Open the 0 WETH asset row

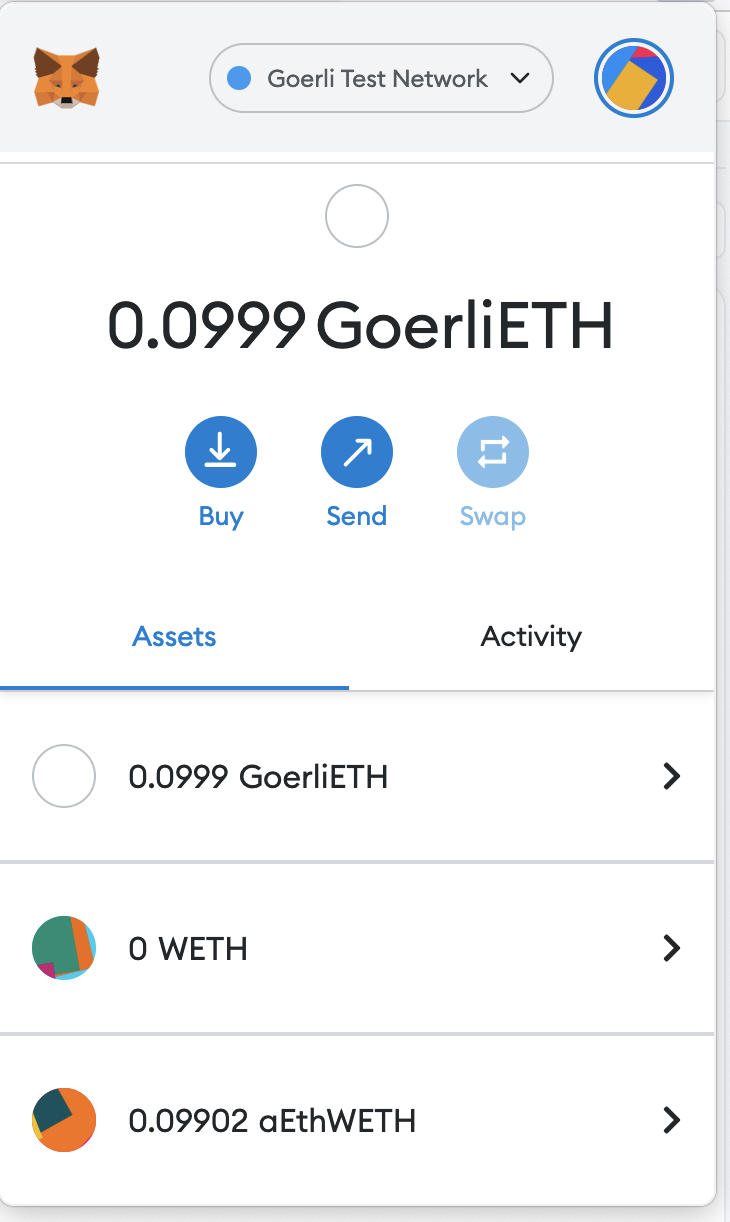tap(357, 948)
